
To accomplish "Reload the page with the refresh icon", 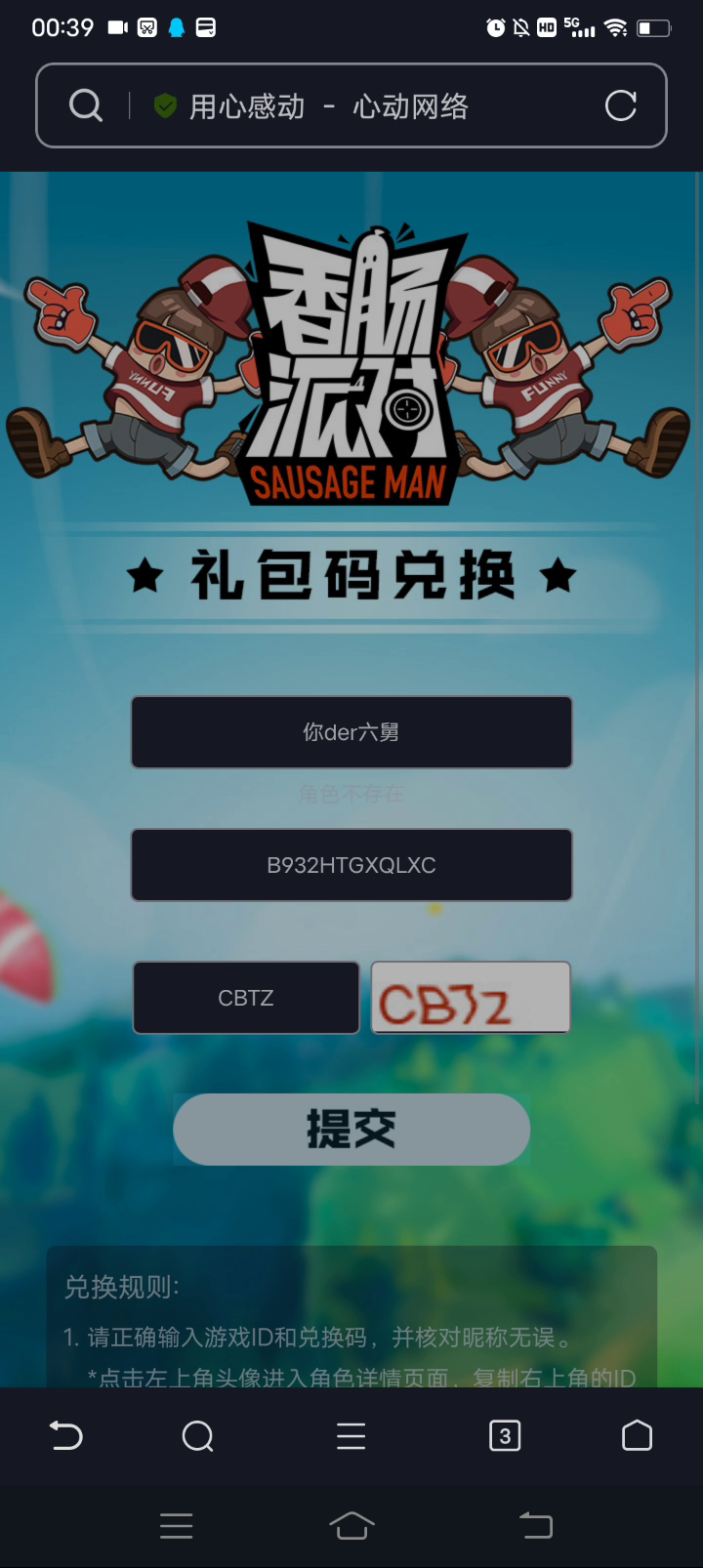I will 620,105.
